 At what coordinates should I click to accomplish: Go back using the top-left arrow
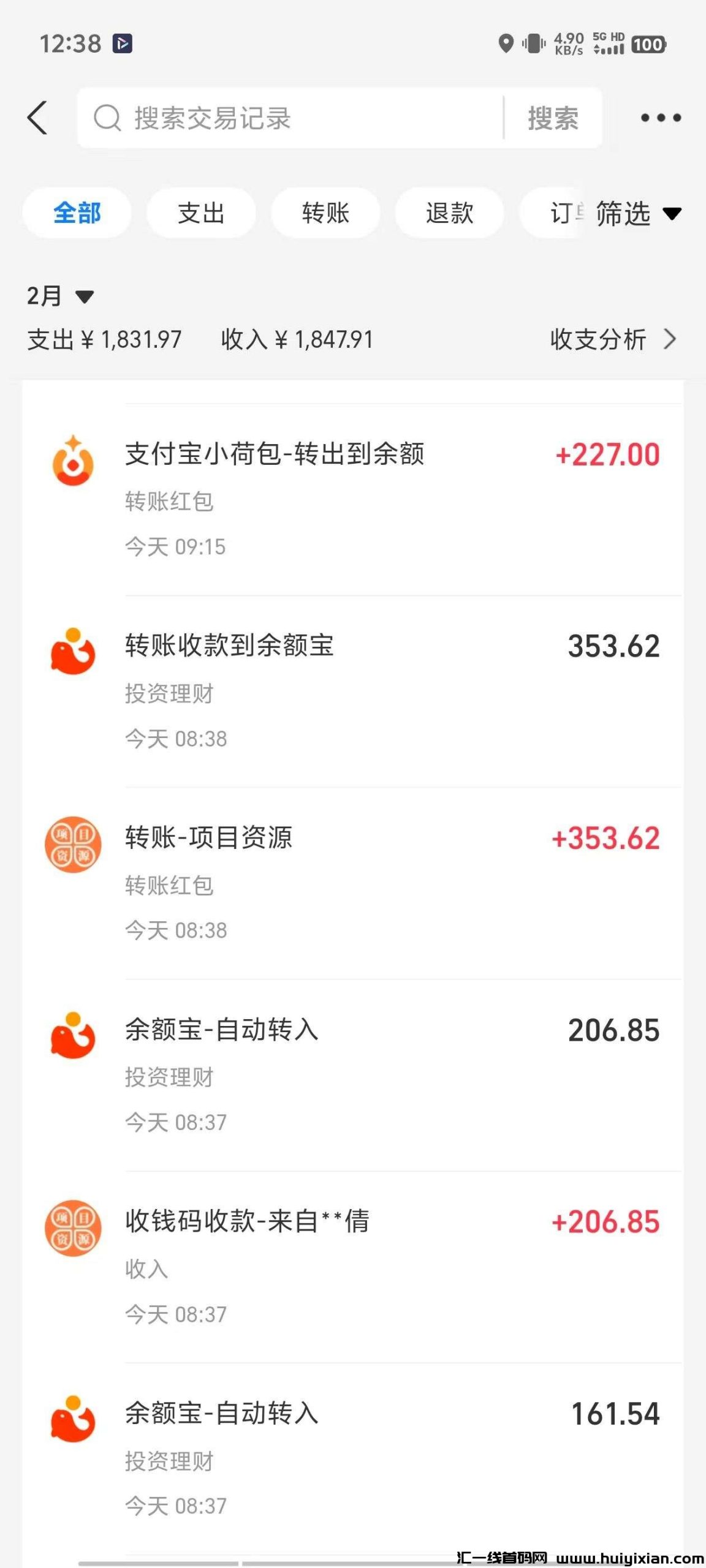pos(37,118)
